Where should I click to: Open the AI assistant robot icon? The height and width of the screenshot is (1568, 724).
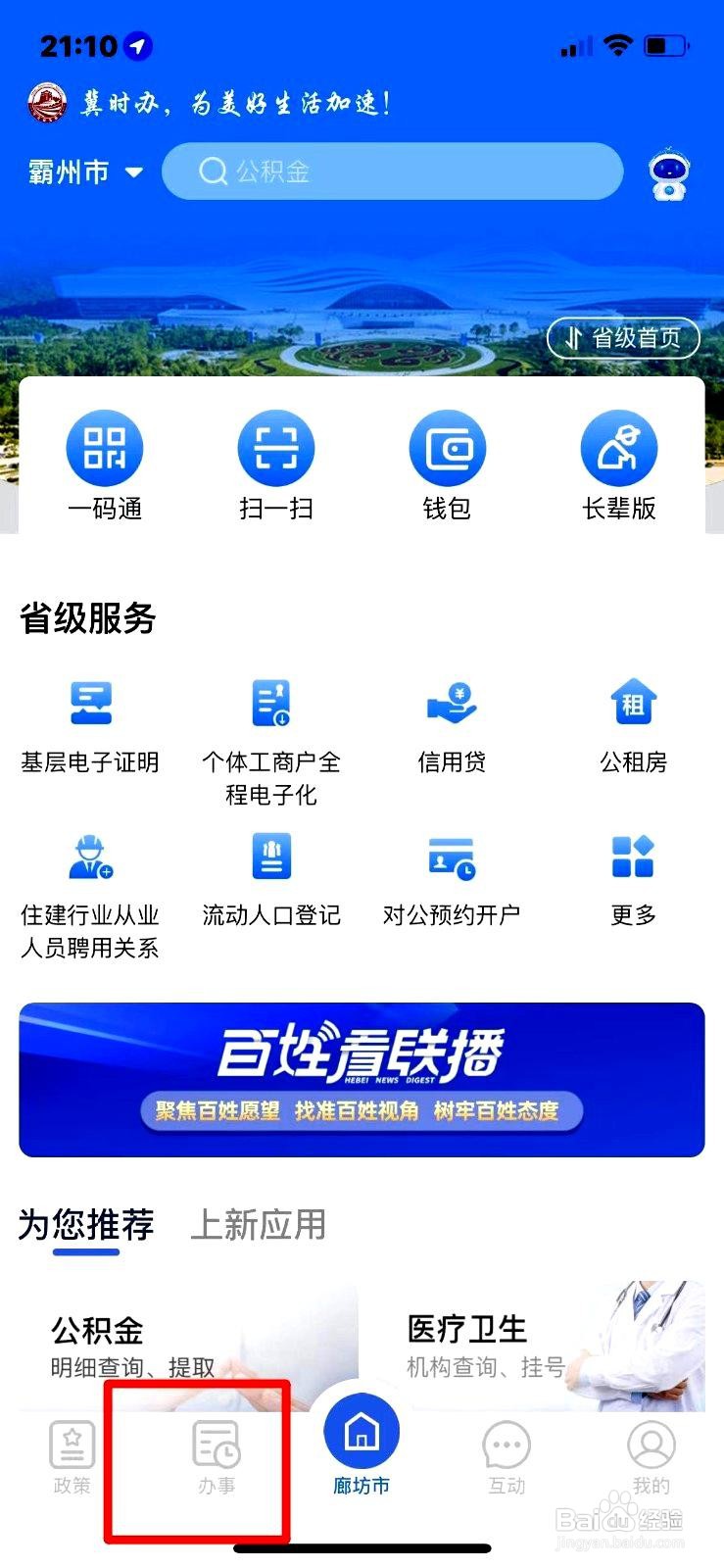point(668,172)
